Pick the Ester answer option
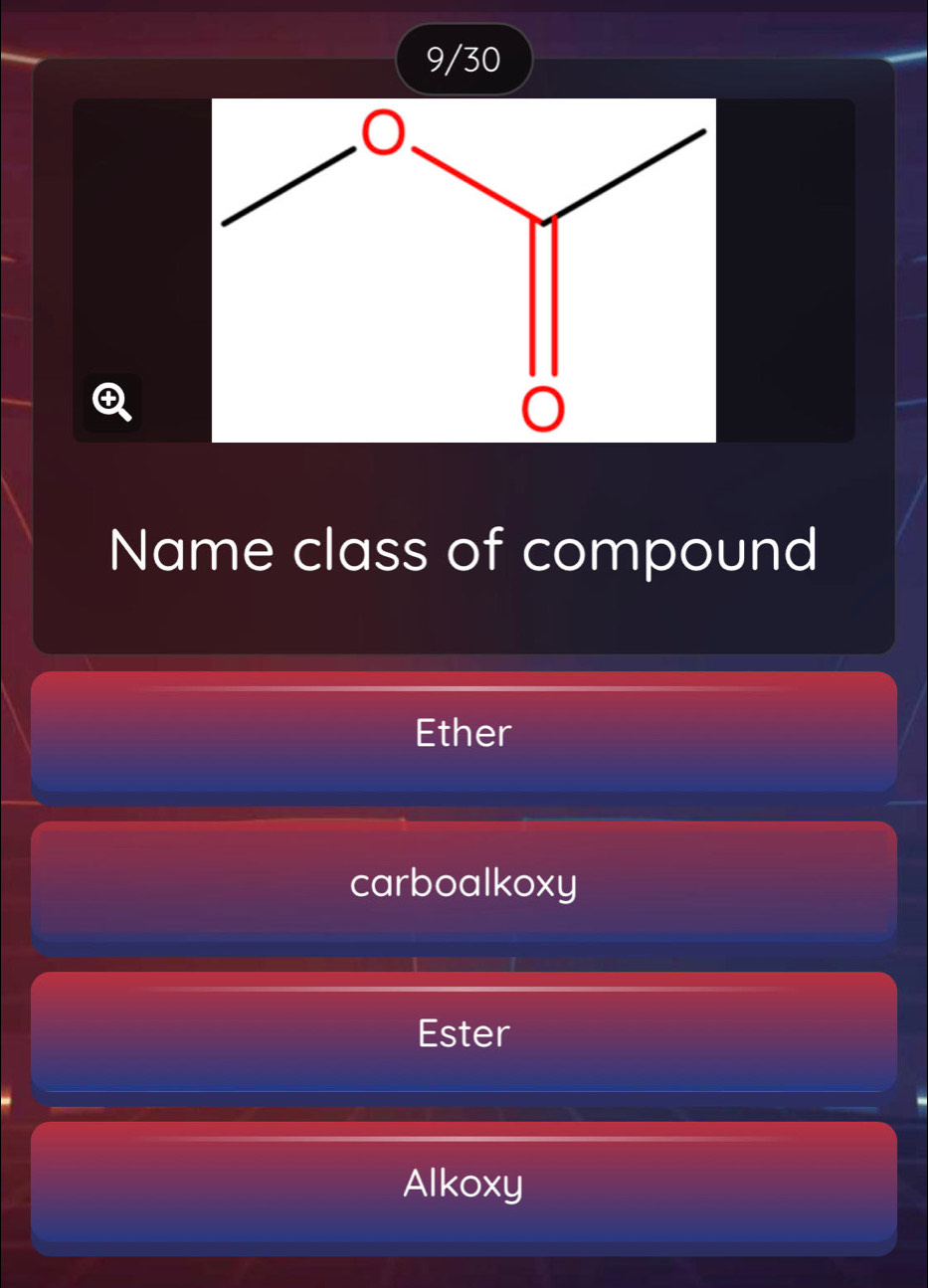 [x=464, y=1033]
